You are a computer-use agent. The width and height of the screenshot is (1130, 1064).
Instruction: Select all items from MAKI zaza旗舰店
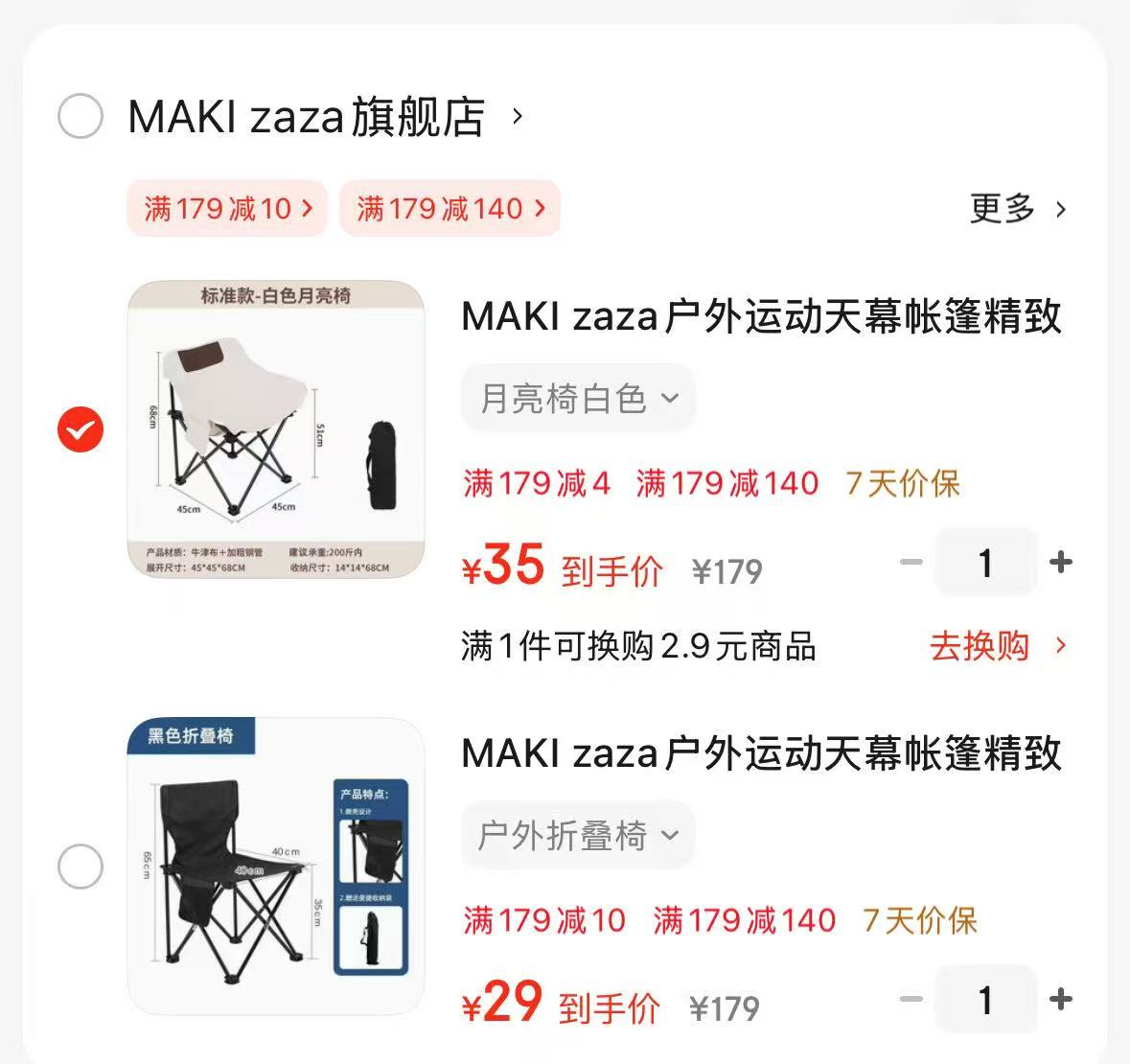click(81, 117)
